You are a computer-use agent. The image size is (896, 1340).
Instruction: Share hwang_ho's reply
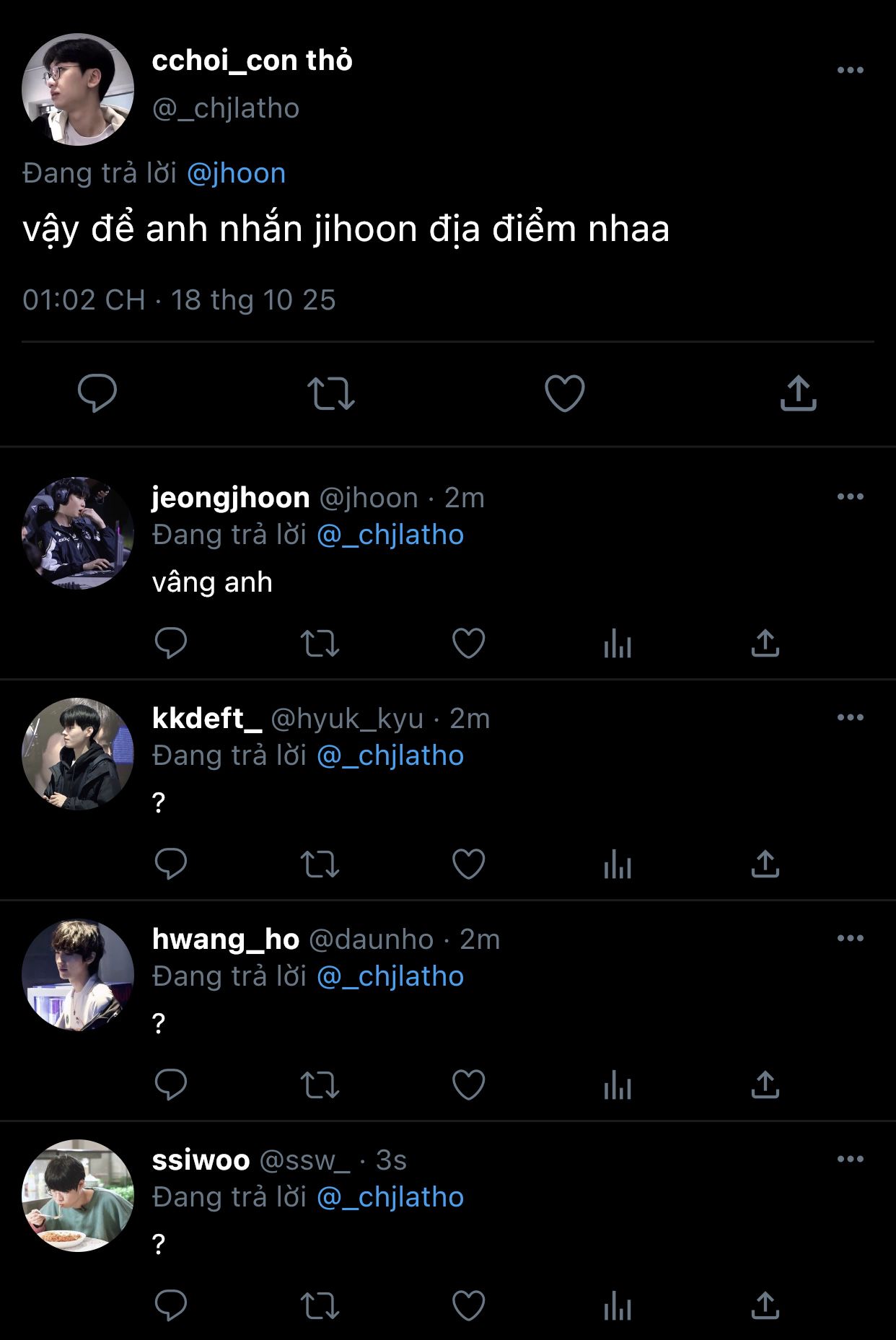click(765, 1085)
